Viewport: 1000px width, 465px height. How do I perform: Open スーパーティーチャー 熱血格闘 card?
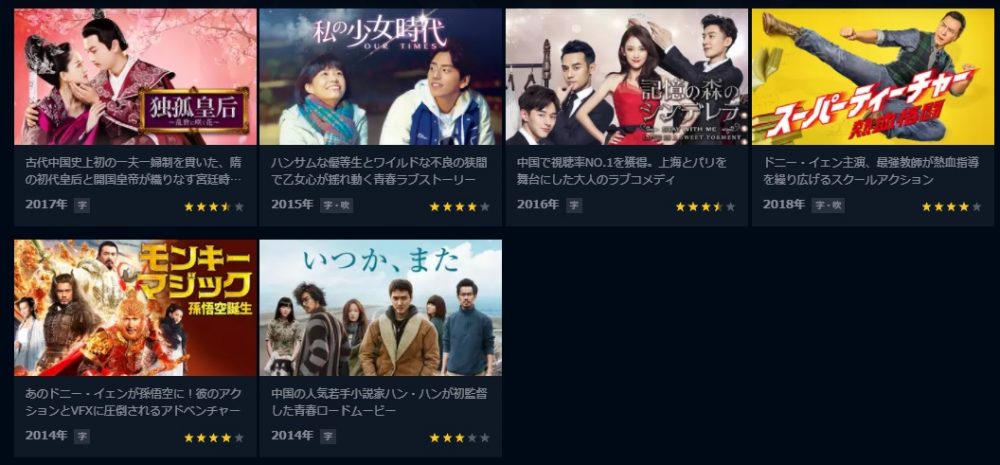[872, 78]
